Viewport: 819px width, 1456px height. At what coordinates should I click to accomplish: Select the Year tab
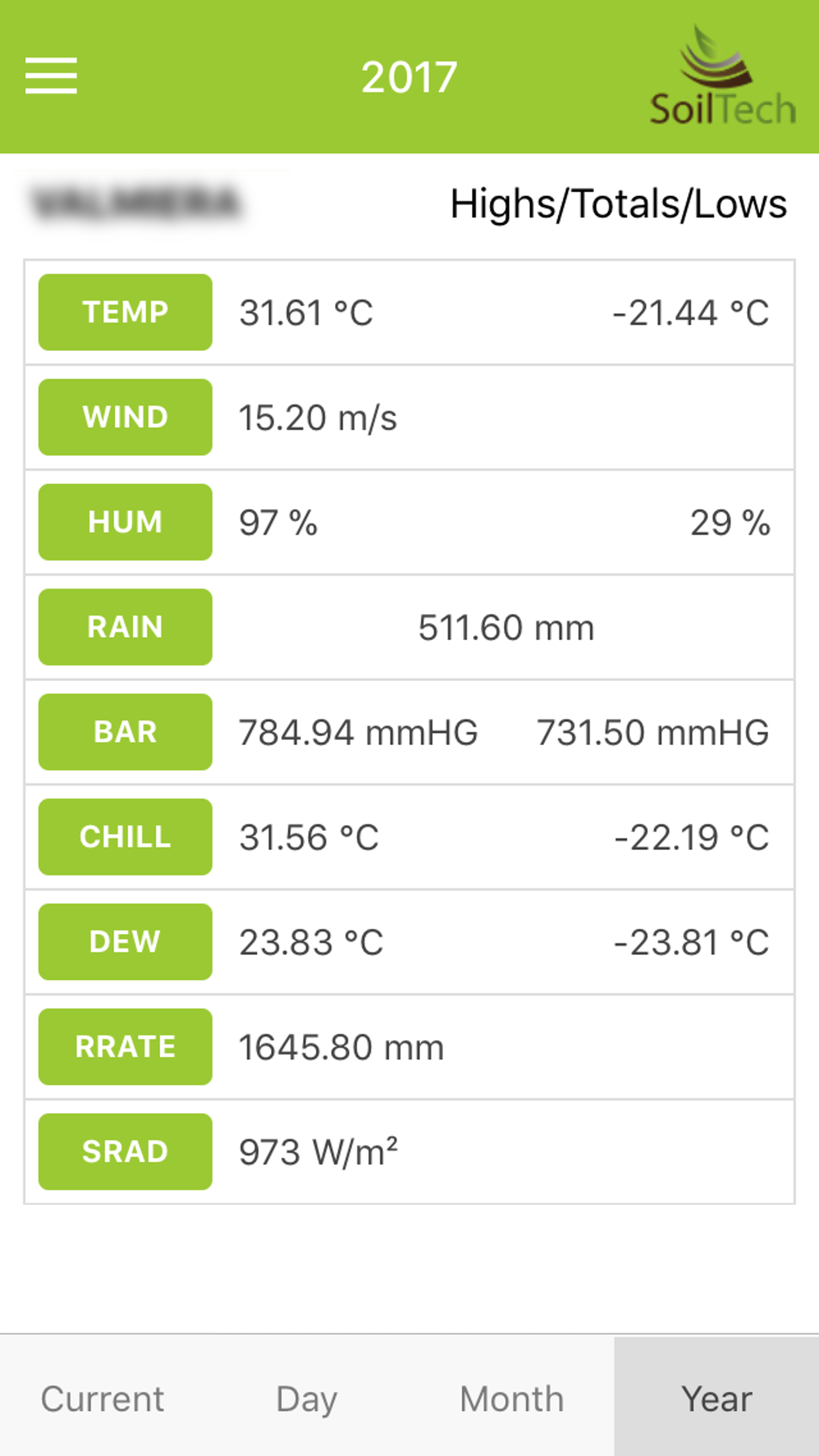pos(717,1398)
